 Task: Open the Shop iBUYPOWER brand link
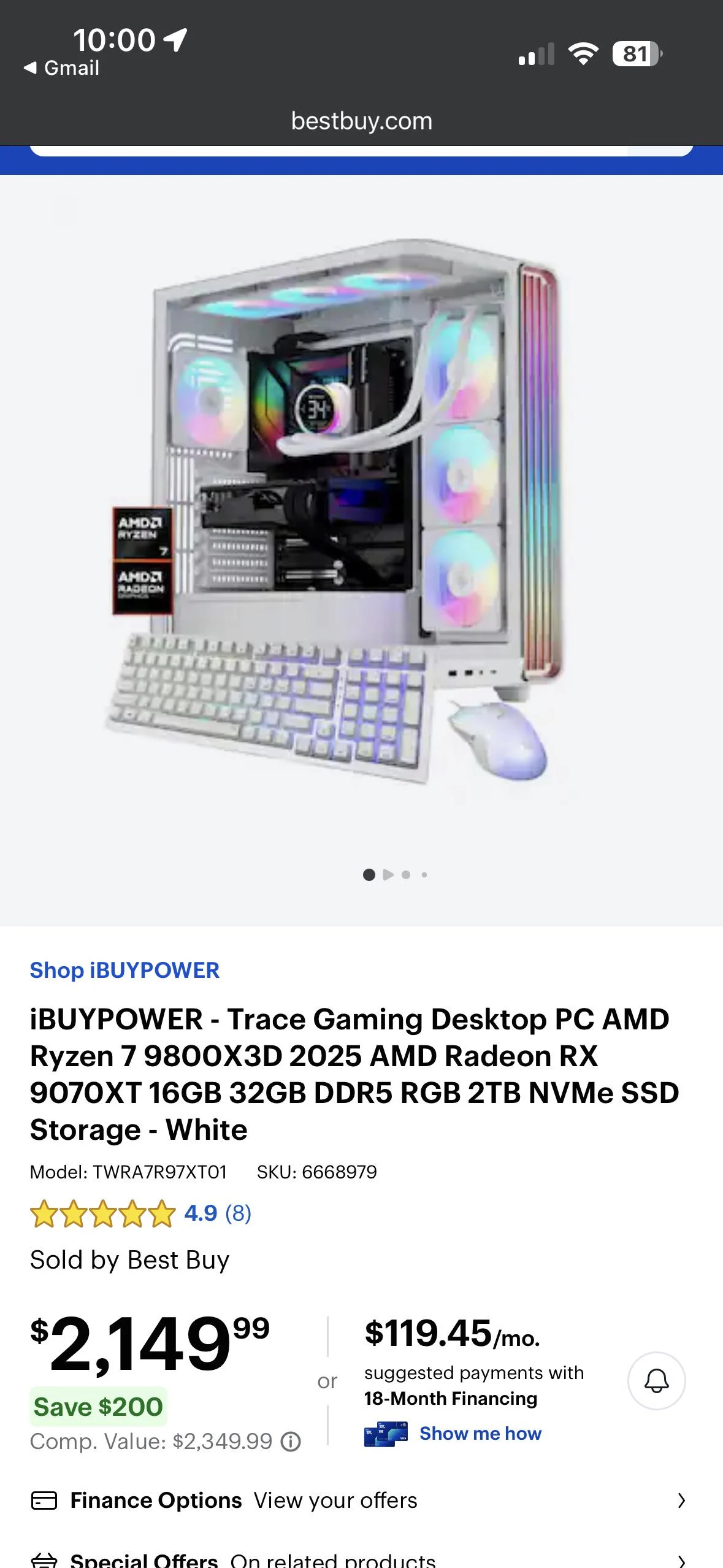[124, 970]
